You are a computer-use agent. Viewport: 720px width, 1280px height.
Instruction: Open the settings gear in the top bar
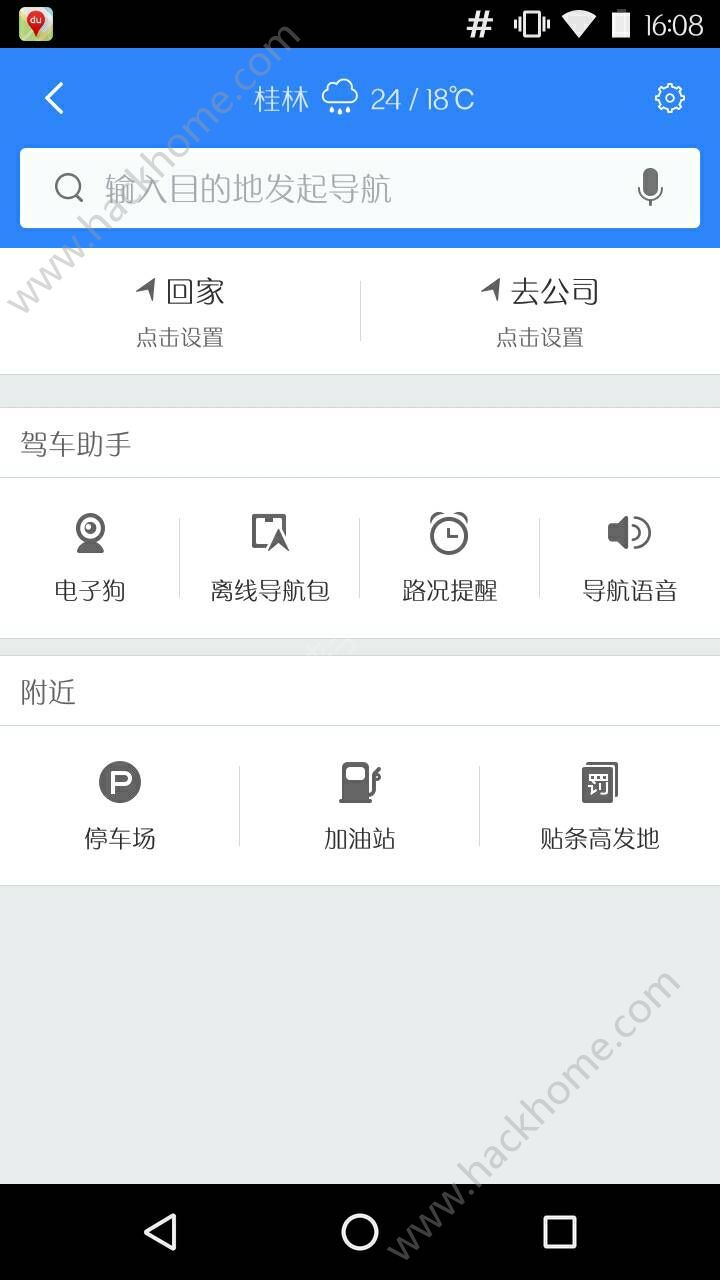tap(672, 97)
